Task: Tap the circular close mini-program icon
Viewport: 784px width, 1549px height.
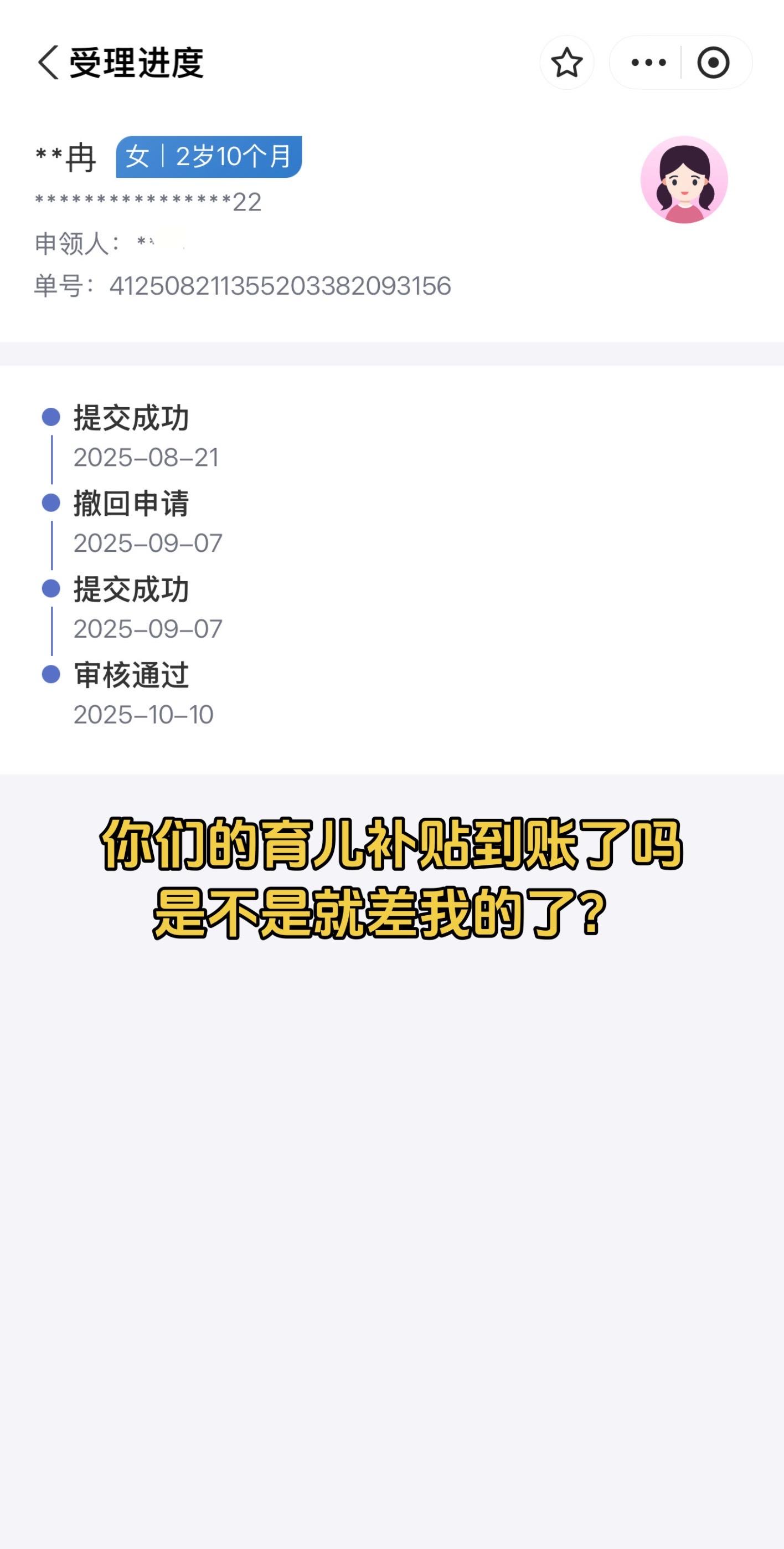Action: coord(715,63)
